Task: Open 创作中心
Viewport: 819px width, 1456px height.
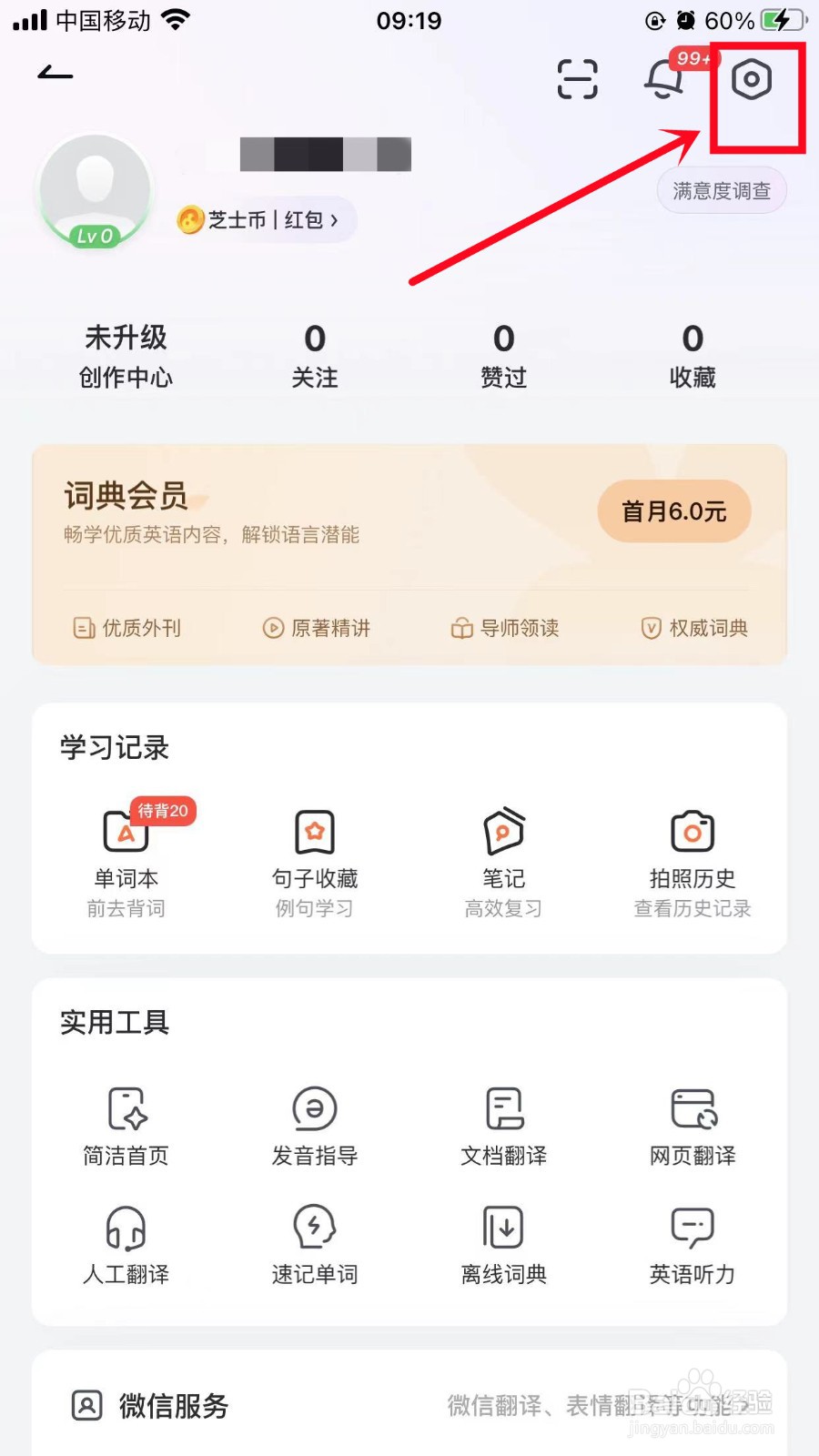Action: [x=126, y=357]
